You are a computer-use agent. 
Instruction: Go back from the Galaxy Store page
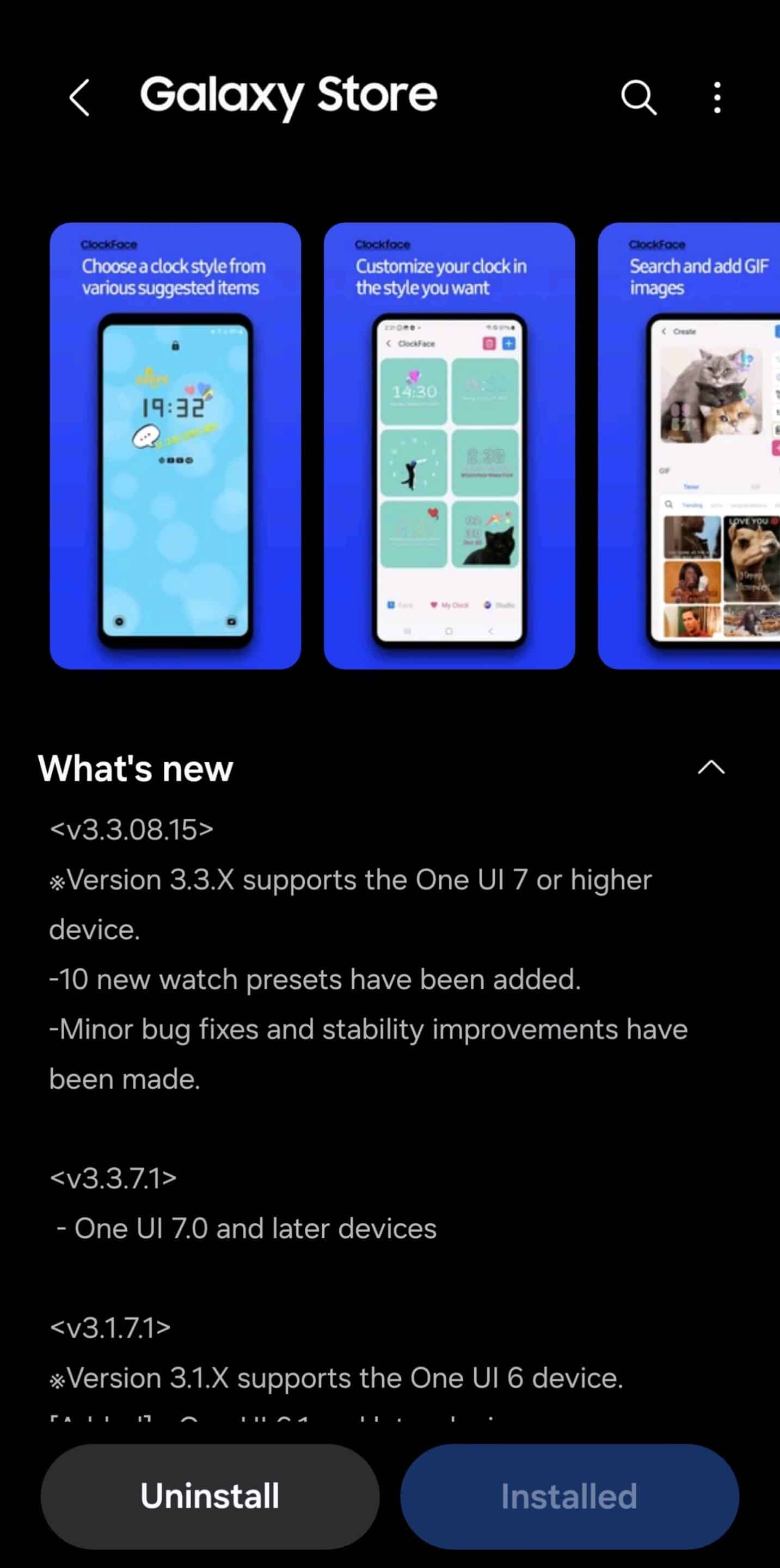(x=79, y=97)
